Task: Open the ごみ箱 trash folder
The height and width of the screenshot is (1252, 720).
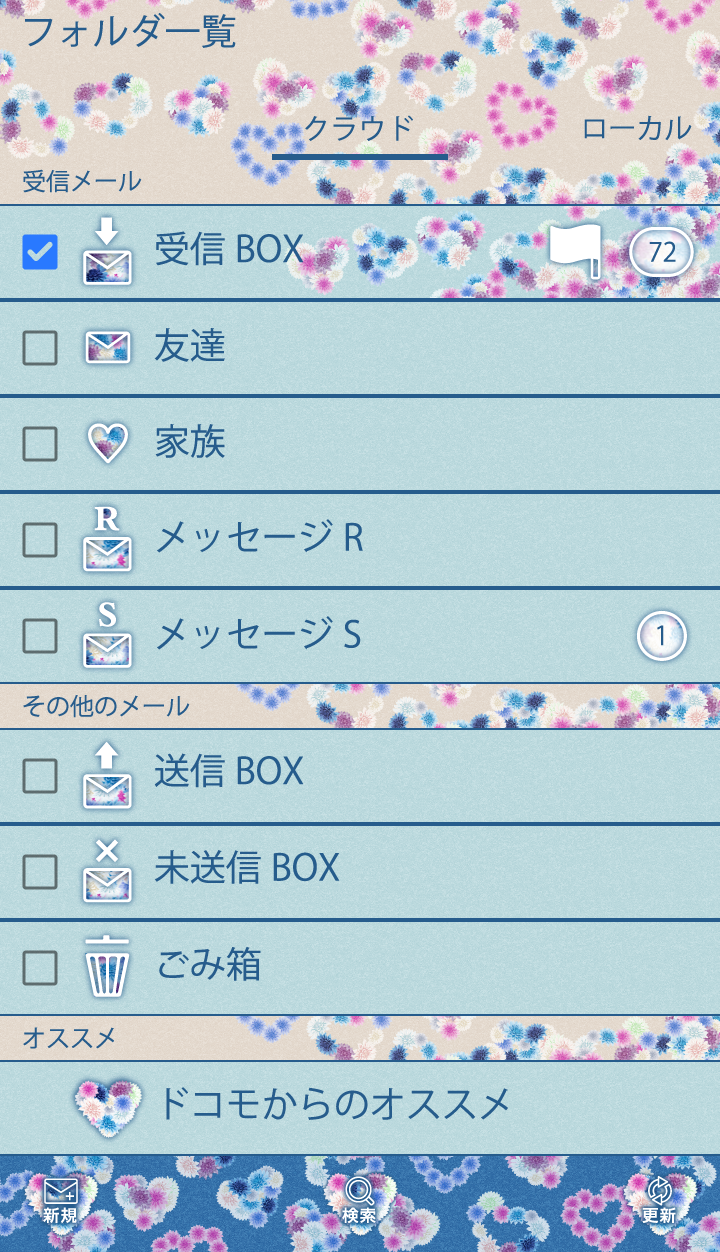Action: pyautogui.click(x=208, y=966)
